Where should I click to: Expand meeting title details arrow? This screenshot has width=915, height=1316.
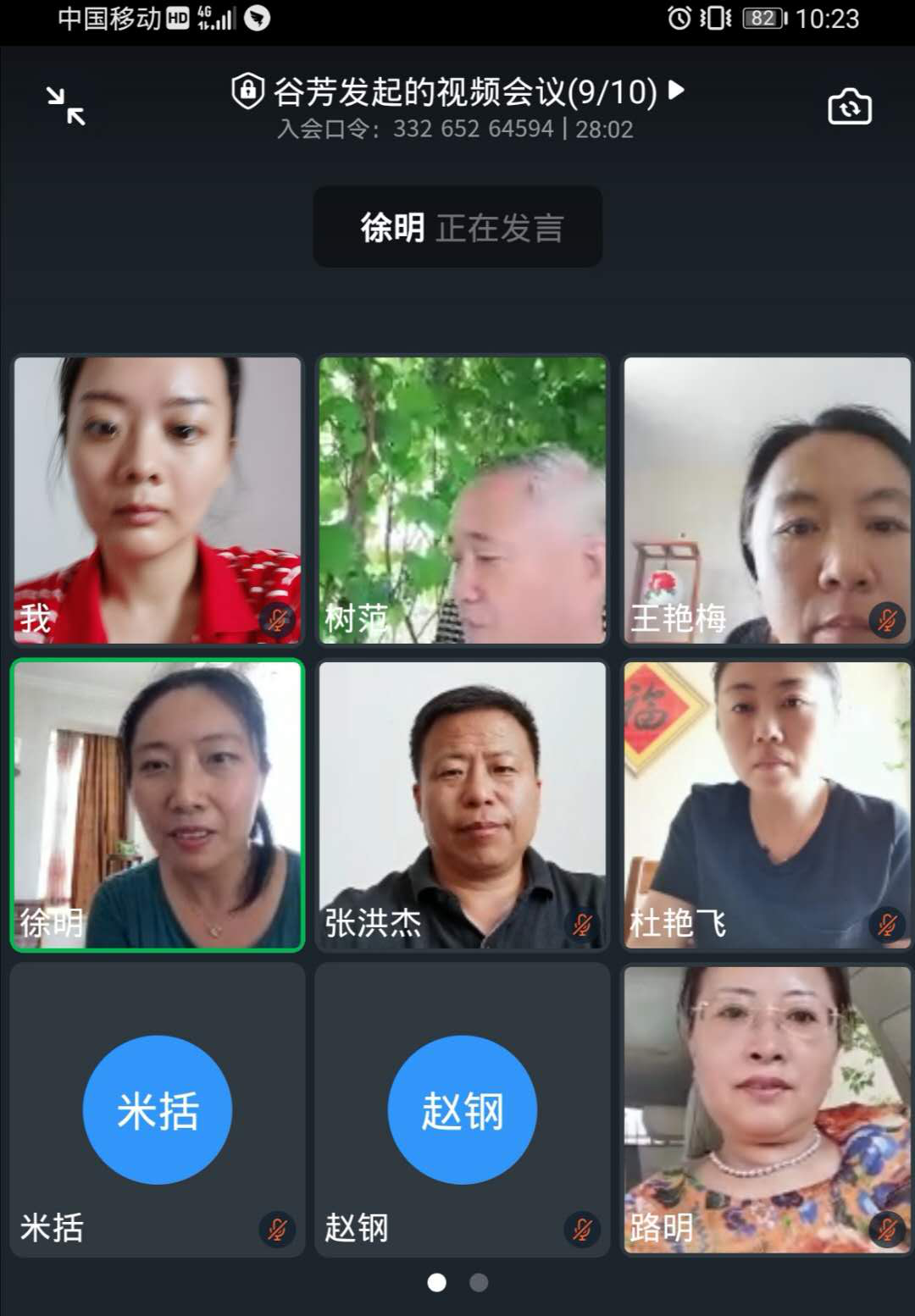tap(676, 90)
